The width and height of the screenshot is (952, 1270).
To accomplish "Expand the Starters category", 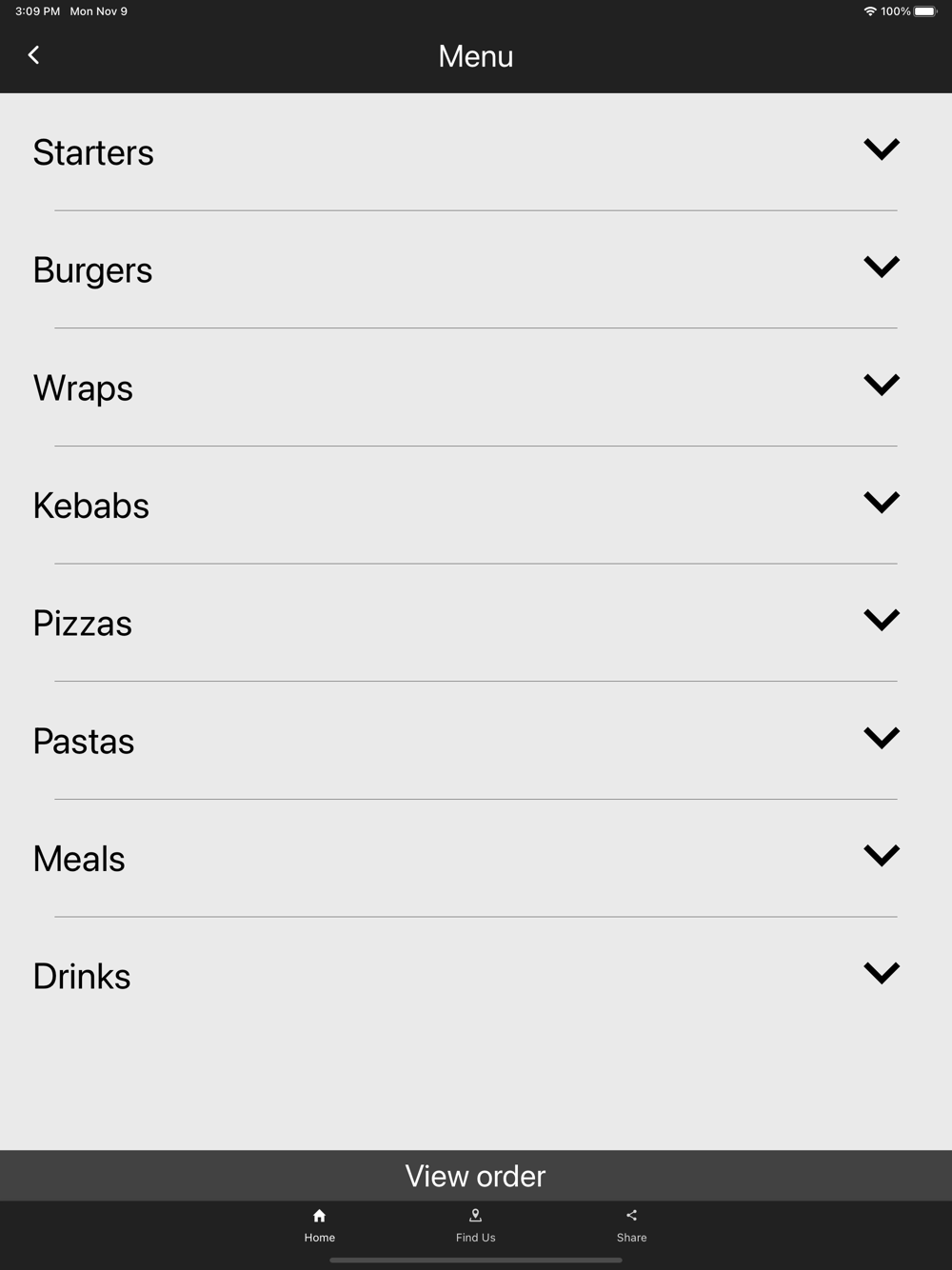I will [476, 152].
